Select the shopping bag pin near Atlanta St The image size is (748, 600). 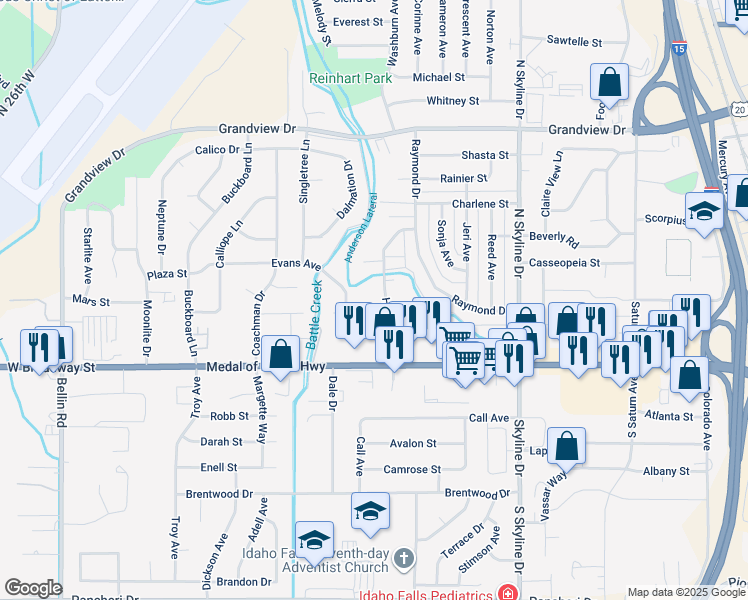(x=689, y=375)
